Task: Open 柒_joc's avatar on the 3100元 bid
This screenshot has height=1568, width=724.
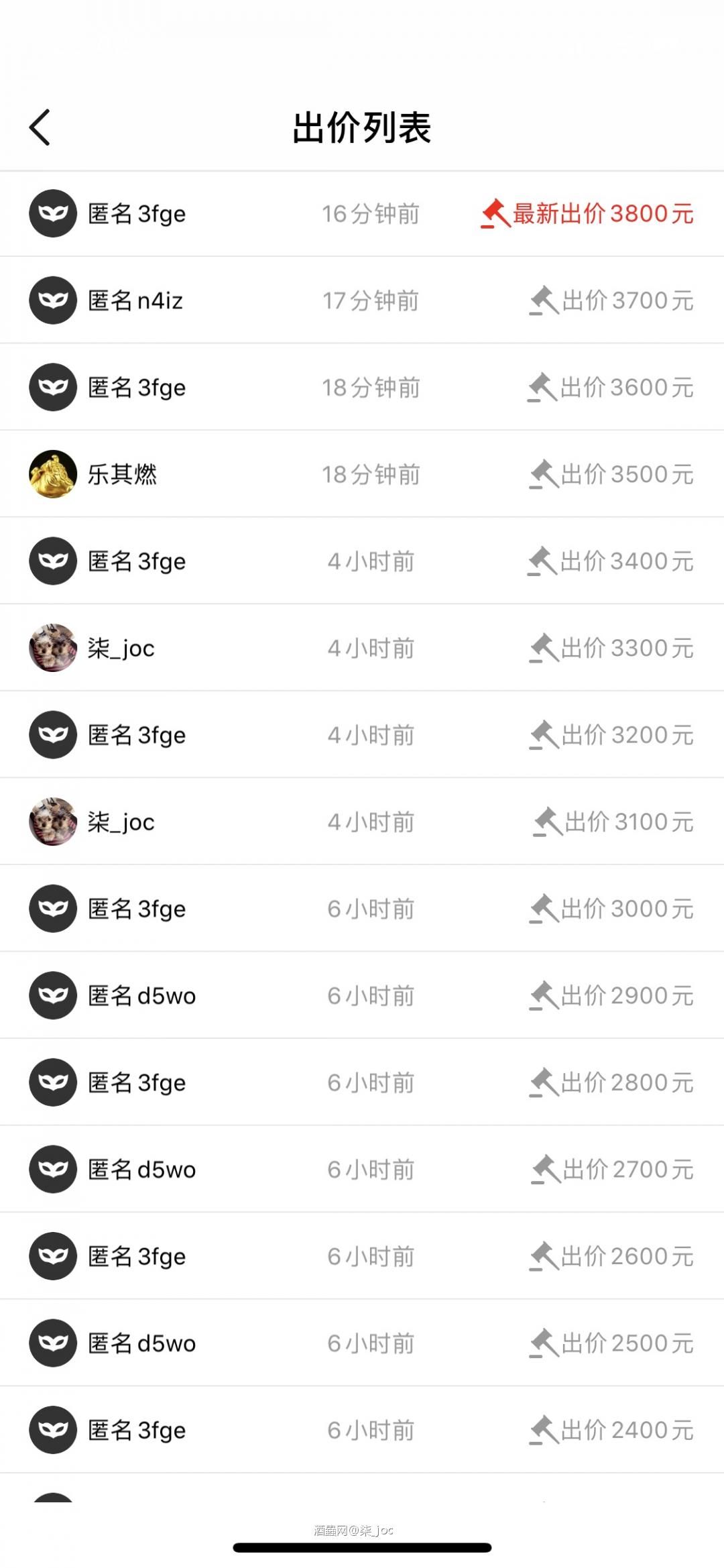Action: point(53,822)
